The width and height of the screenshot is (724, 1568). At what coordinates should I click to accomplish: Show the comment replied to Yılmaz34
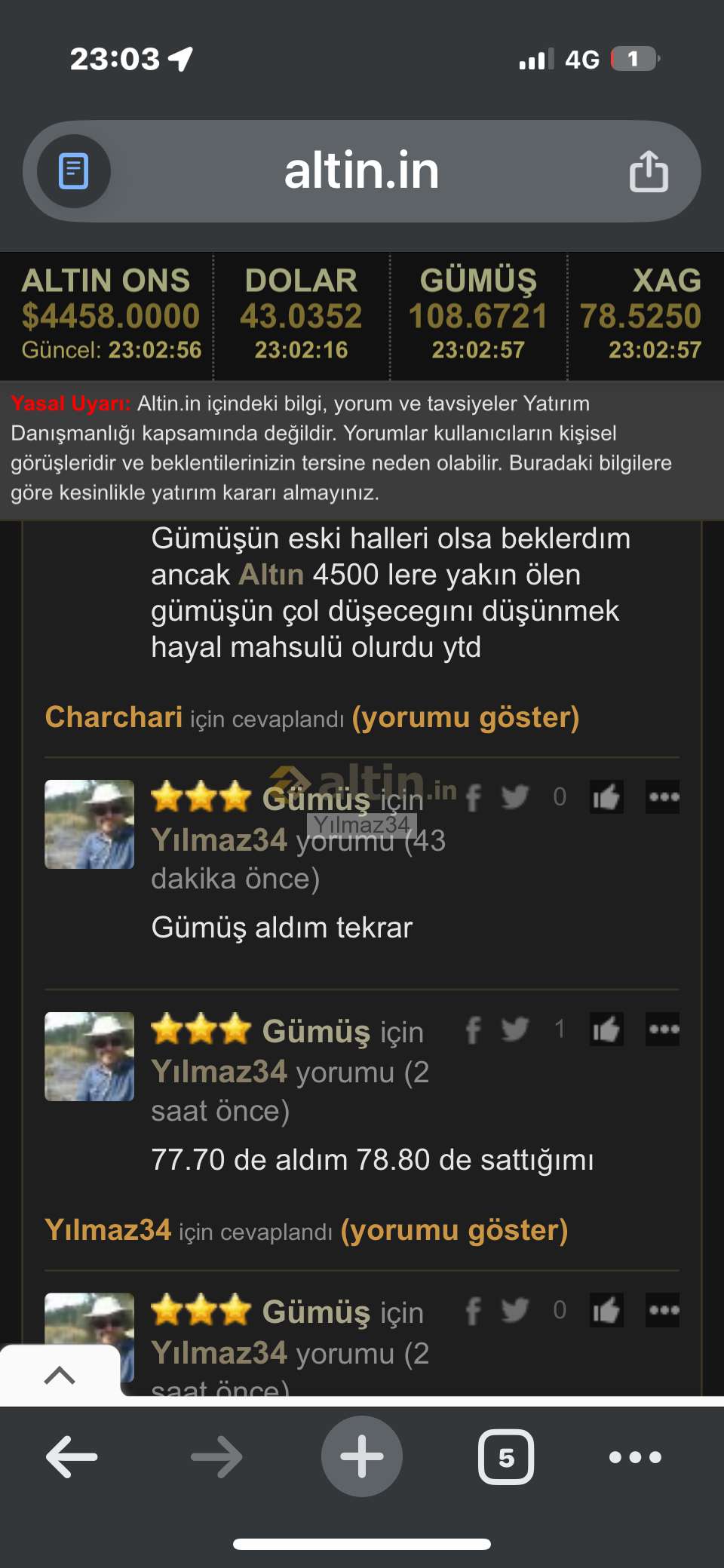pos(454,1230)
